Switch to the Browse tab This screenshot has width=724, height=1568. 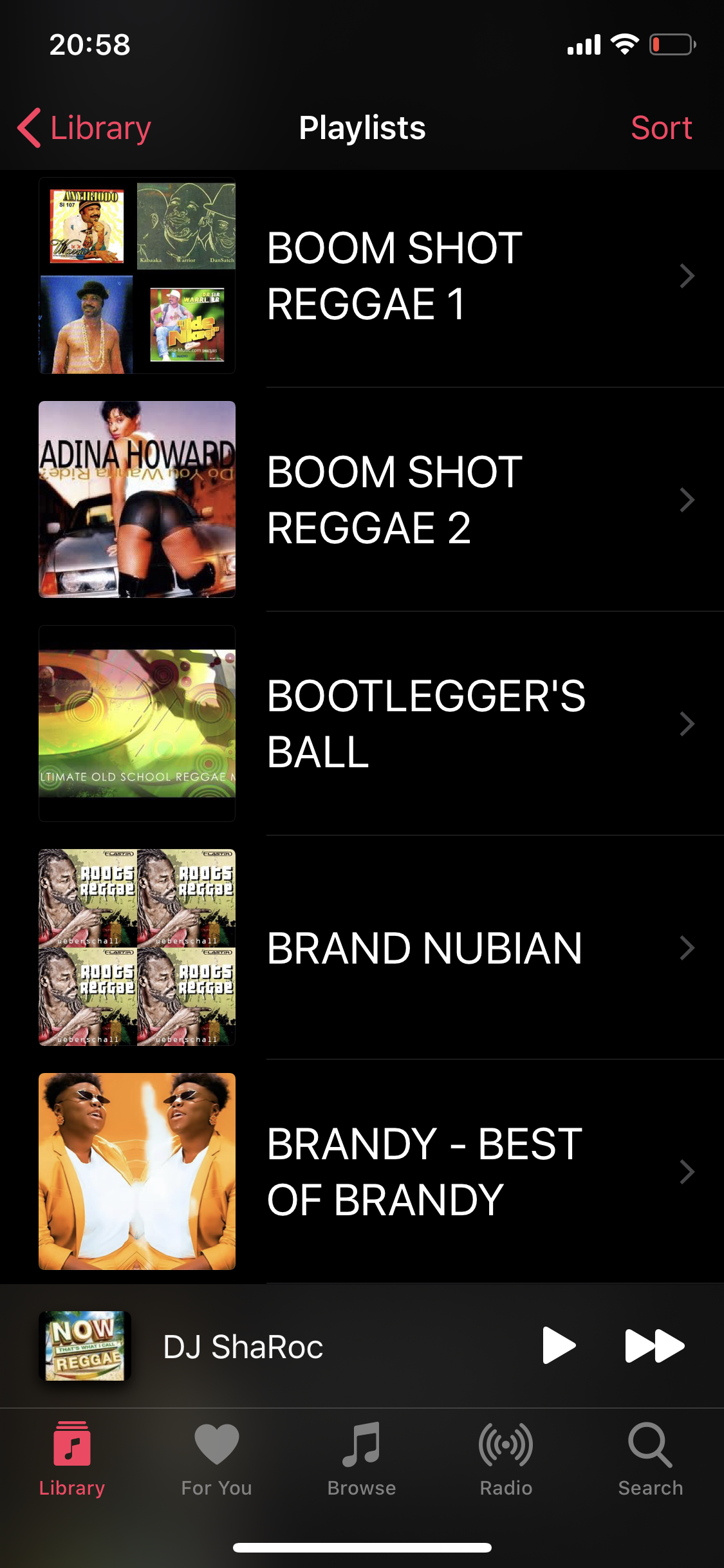point(362,1459)
